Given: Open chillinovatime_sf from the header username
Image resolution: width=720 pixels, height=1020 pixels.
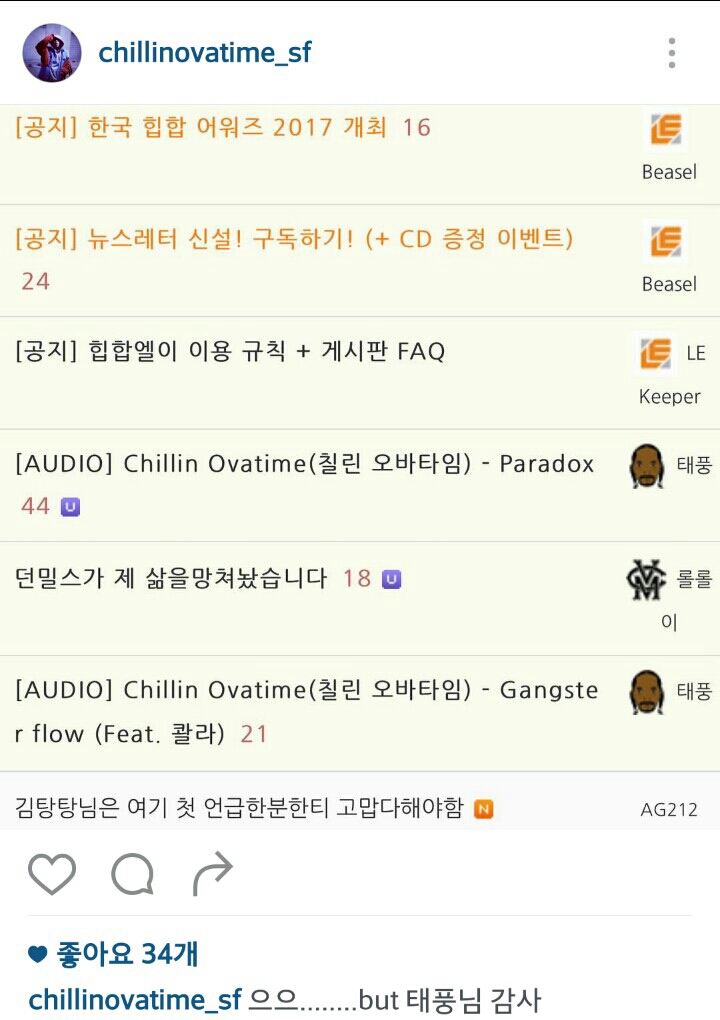Looking at the screenshot, I should [x=205, y=53].
